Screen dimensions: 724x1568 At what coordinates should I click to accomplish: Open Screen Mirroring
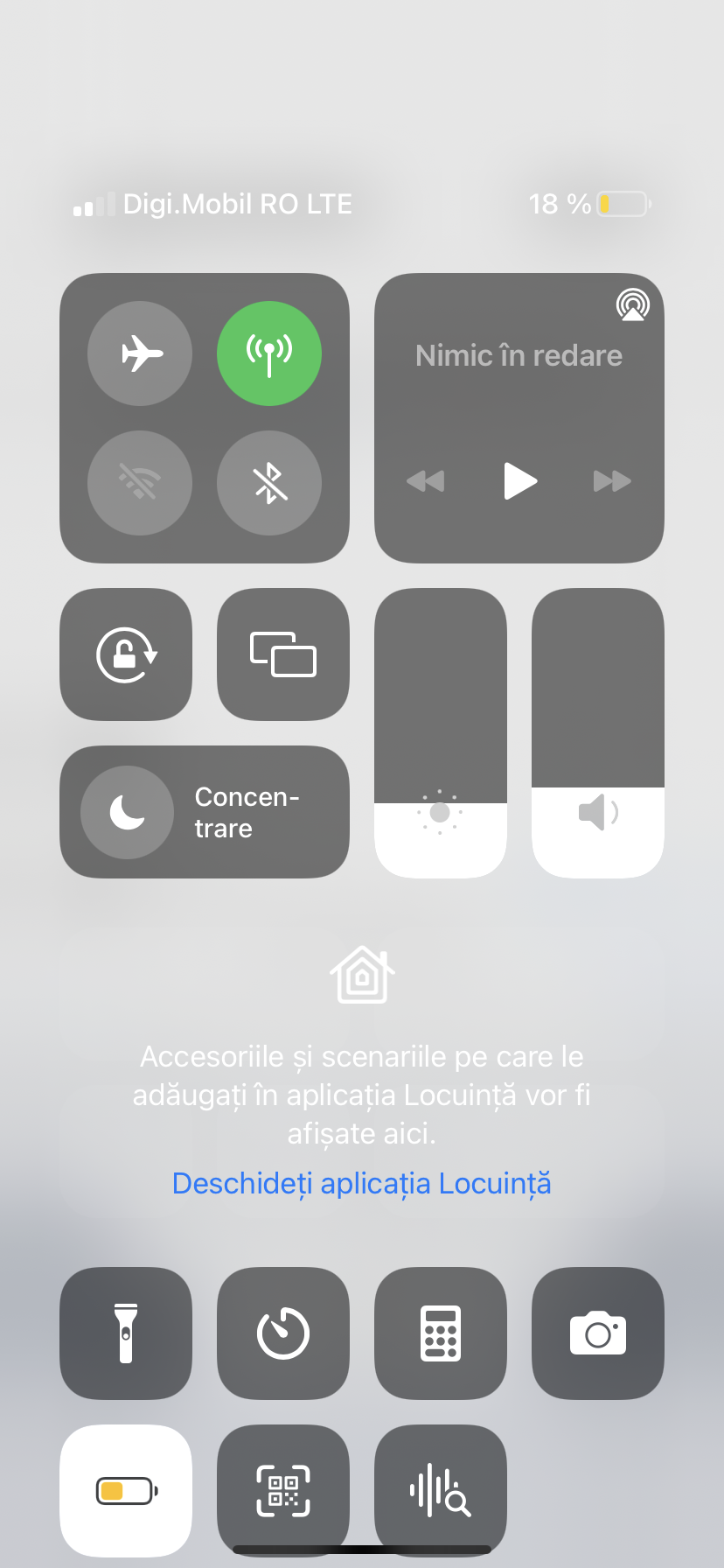(283, 654)
